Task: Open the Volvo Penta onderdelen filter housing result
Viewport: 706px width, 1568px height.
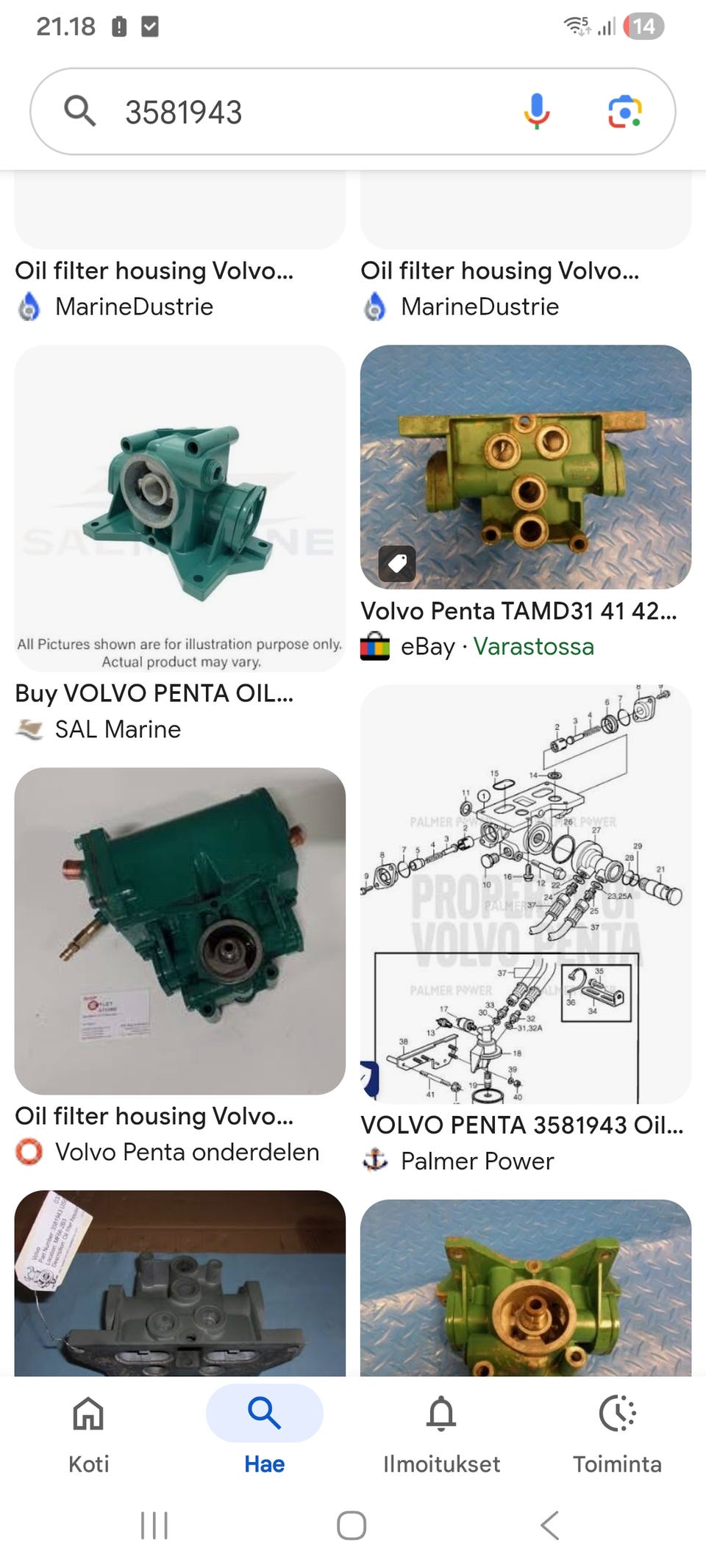Action: point(179,931)
